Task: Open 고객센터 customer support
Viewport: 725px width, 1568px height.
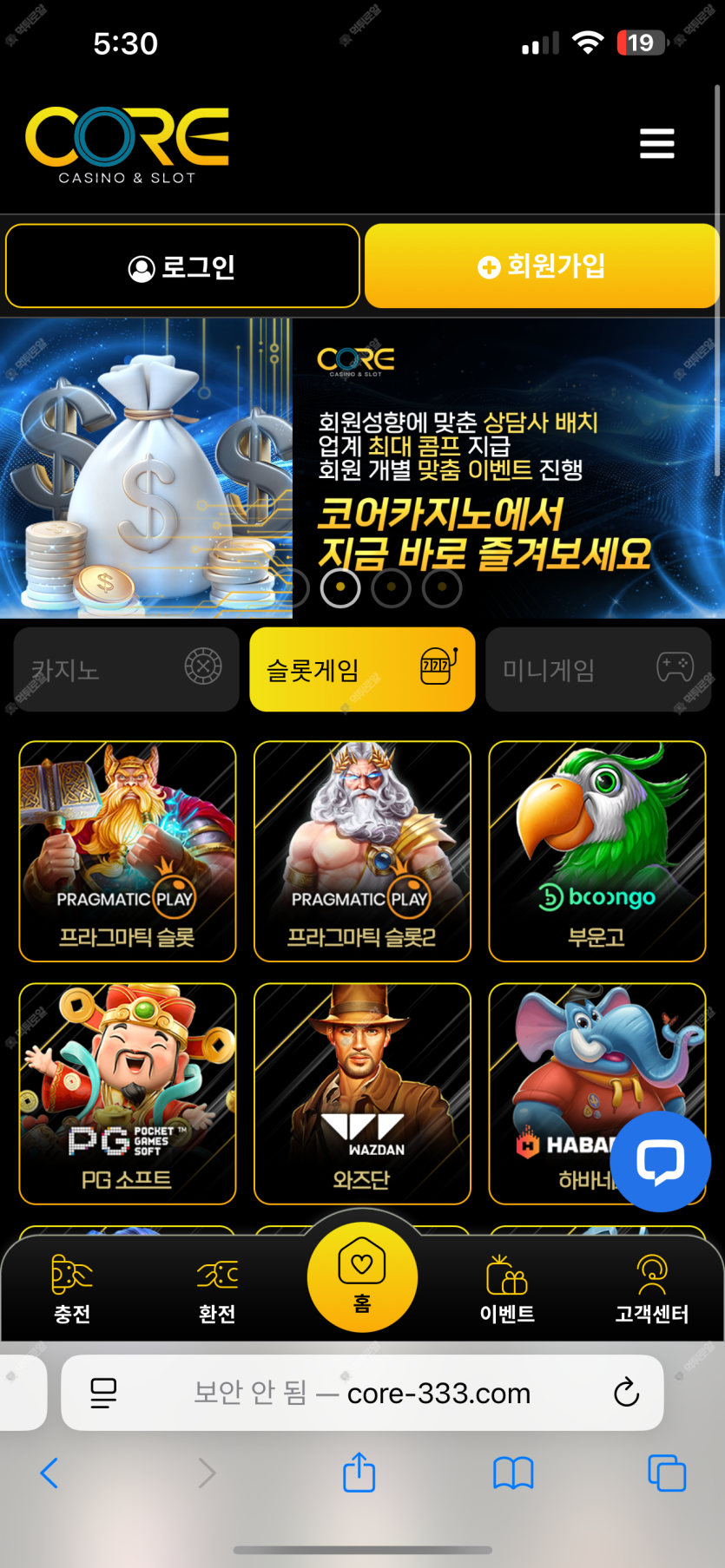Action: coord(651,1289)
